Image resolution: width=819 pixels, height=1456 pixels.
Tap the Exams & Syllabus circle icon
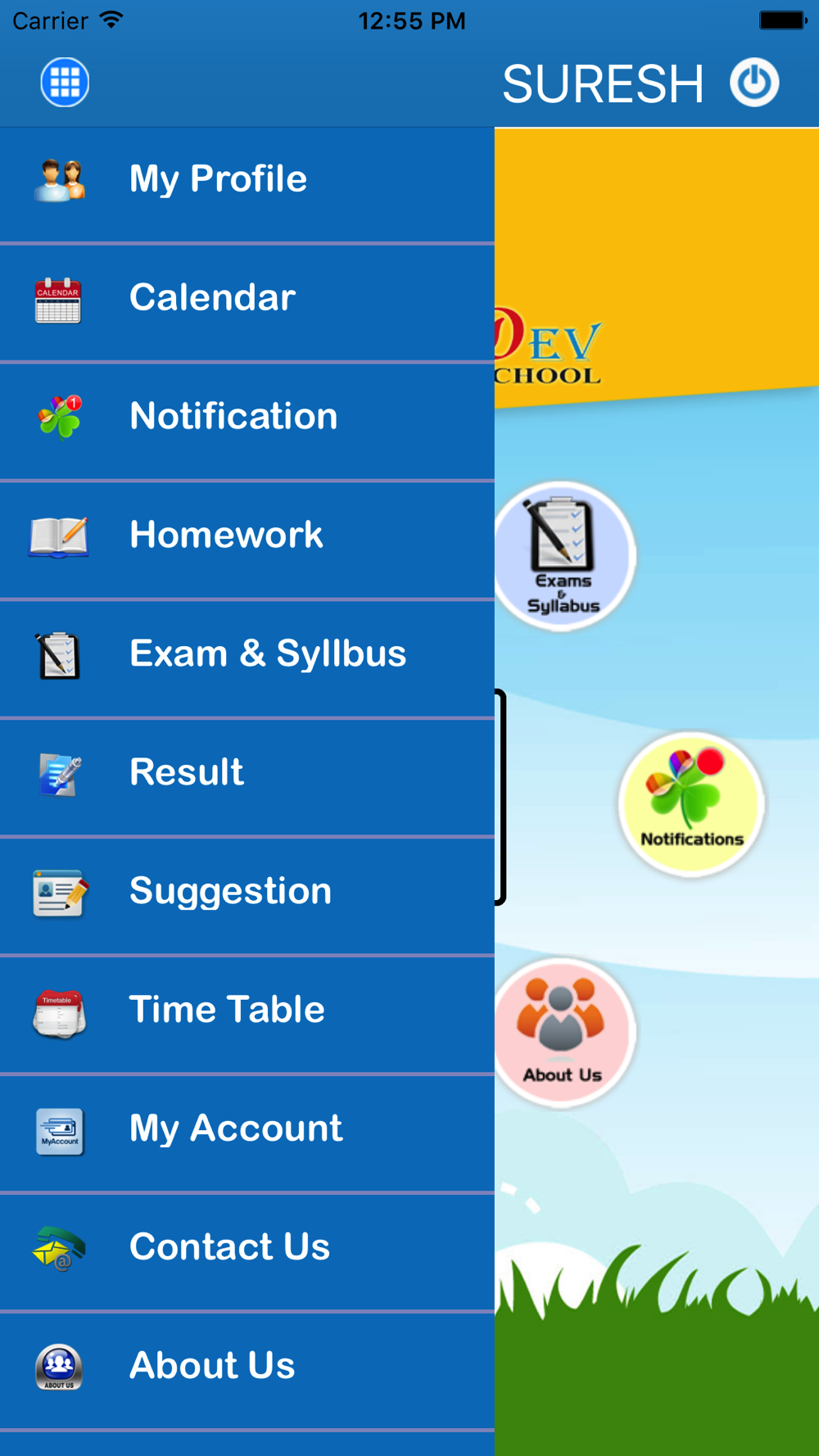pos(563,557)
